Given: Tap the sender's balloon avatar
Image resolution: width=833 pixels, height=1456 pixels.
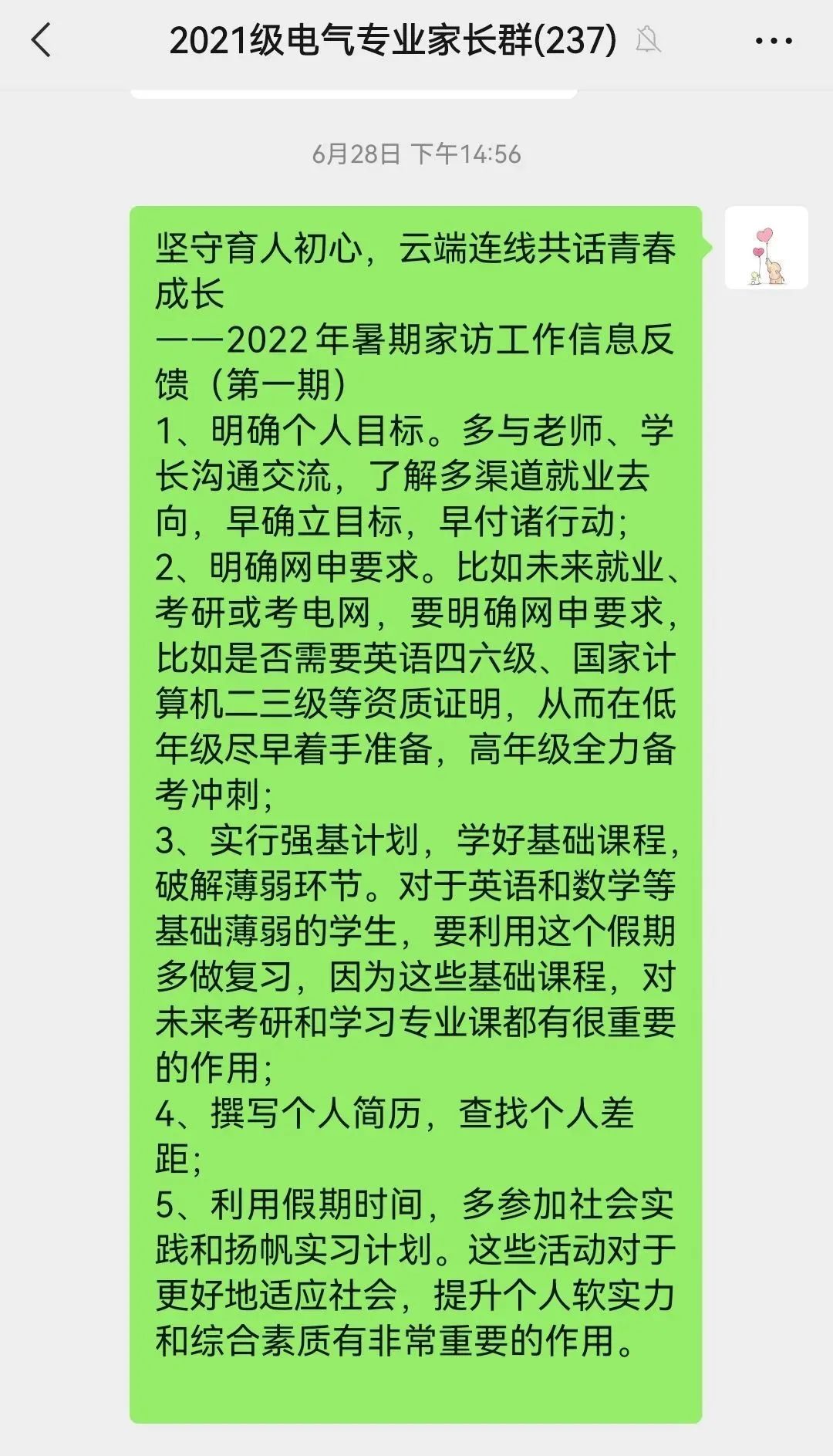Looking at the screenshot, I should click(x=766, y=248).
